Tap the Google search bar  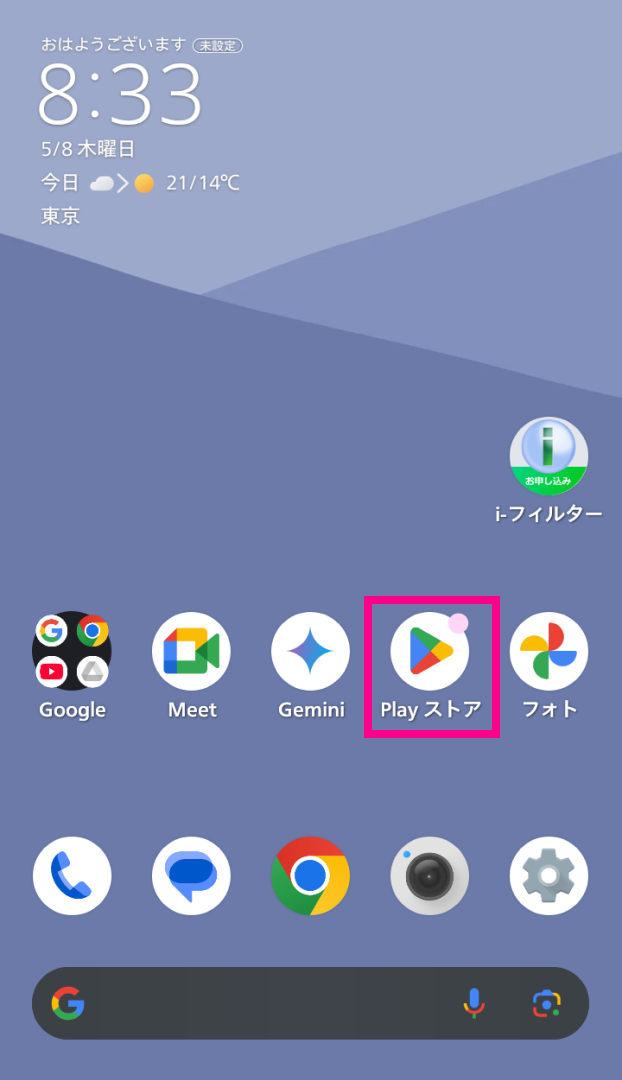click(260, 1003)
